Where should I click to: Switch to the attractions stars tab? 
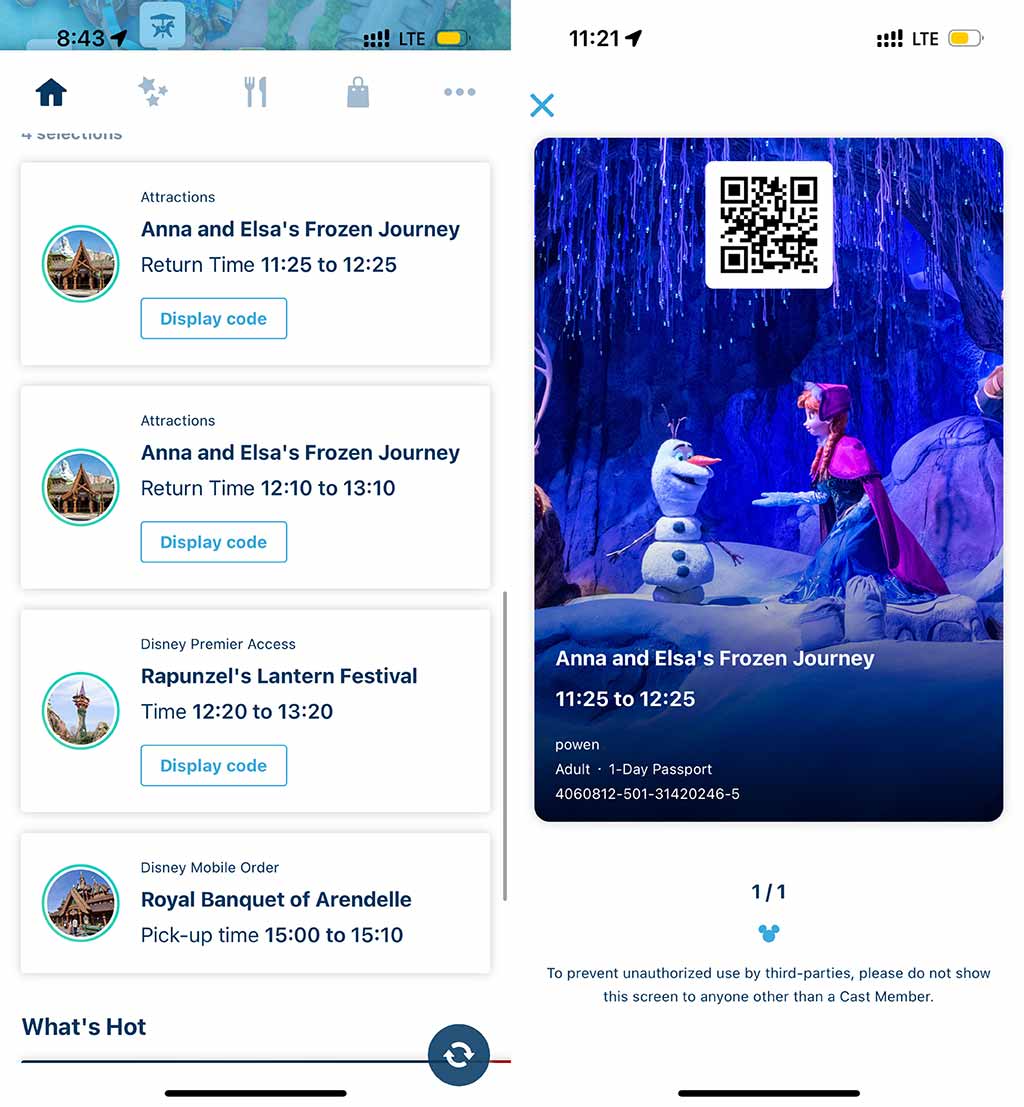coord(153,92)
